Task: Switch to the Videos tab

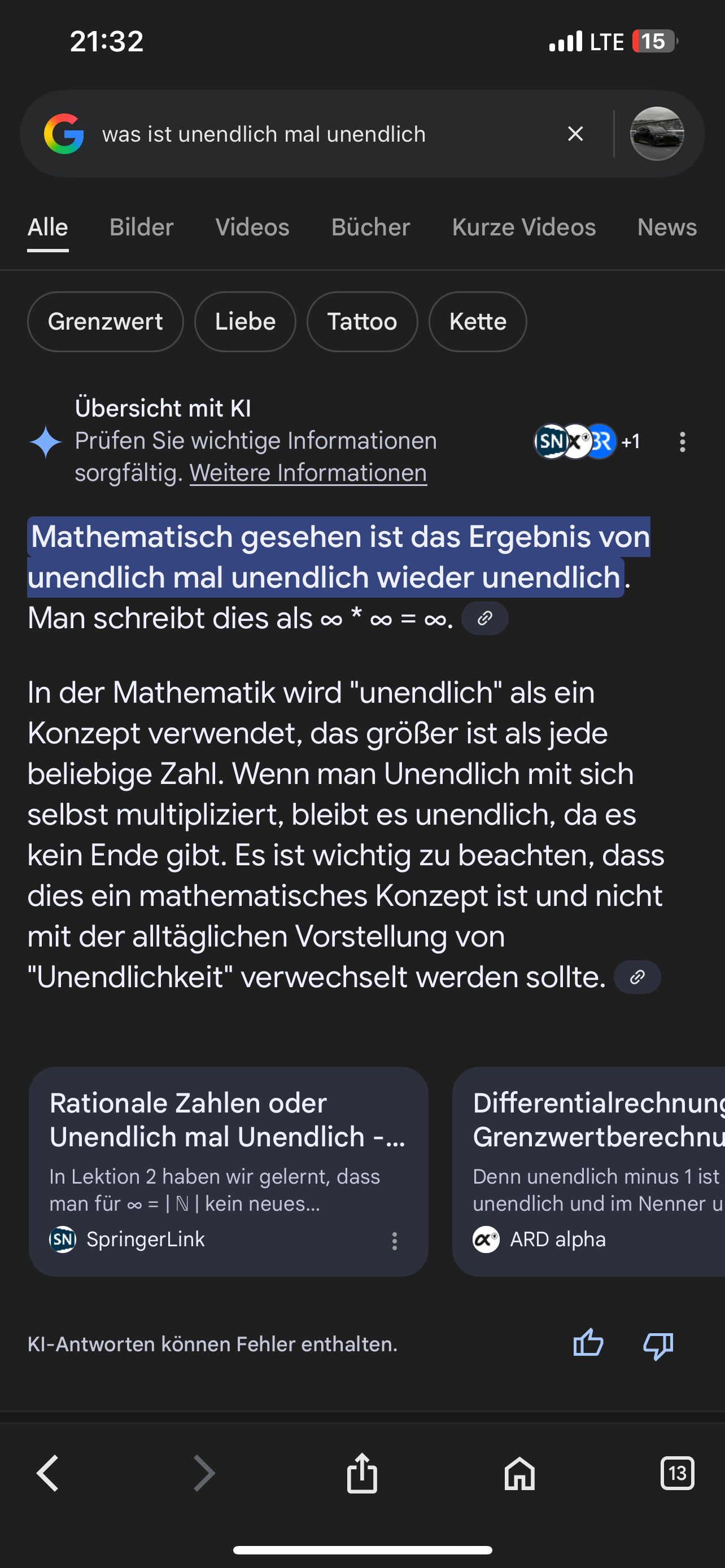Action: click(x=252, y=227)
